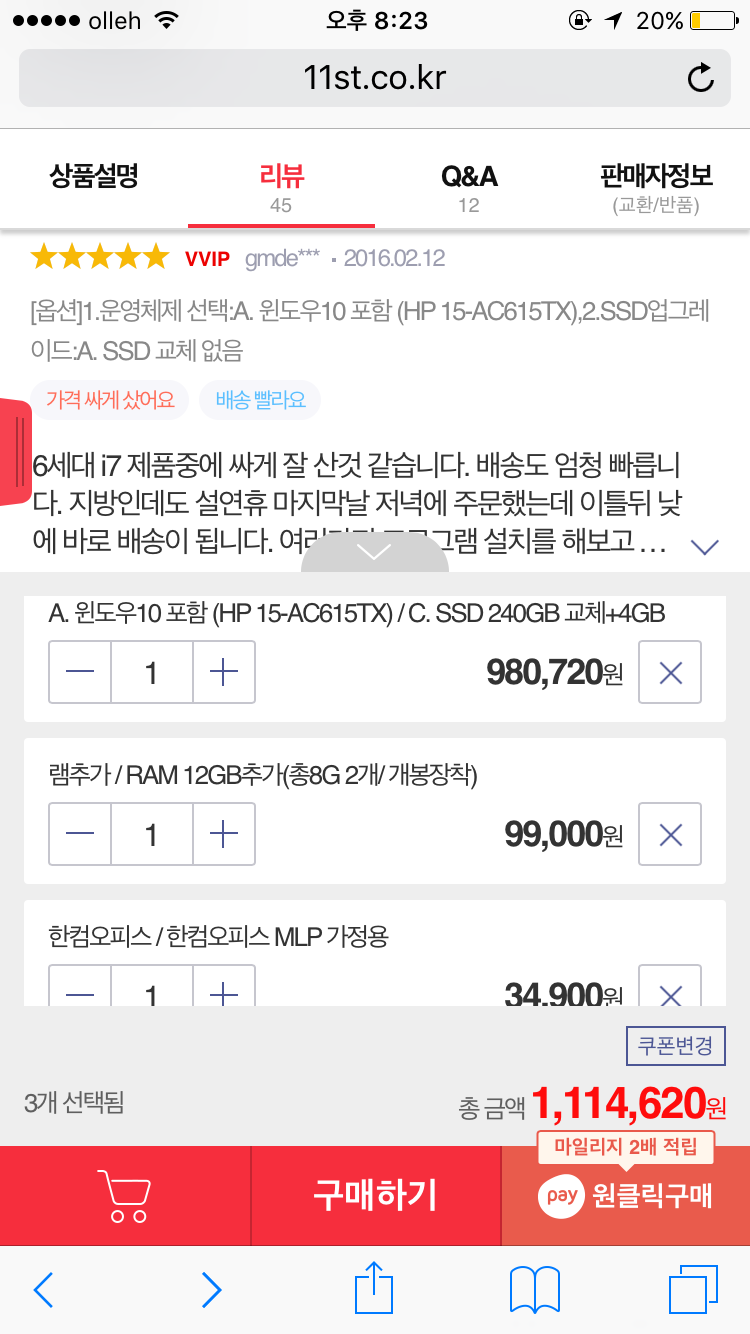
Task: Open the Q&A tab
Action: (x=469, y=188)
